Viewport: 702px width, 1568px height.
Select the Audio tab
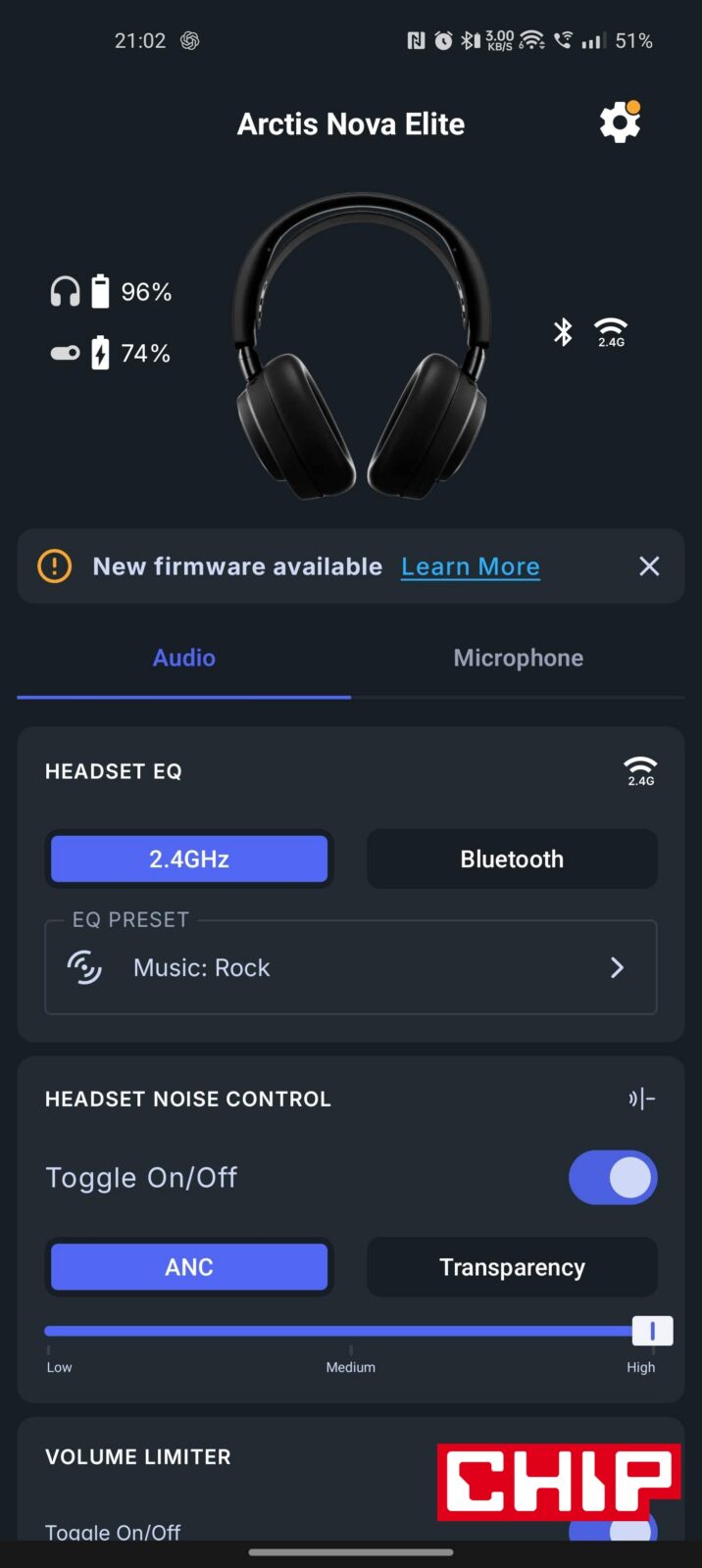click(183, 658)
